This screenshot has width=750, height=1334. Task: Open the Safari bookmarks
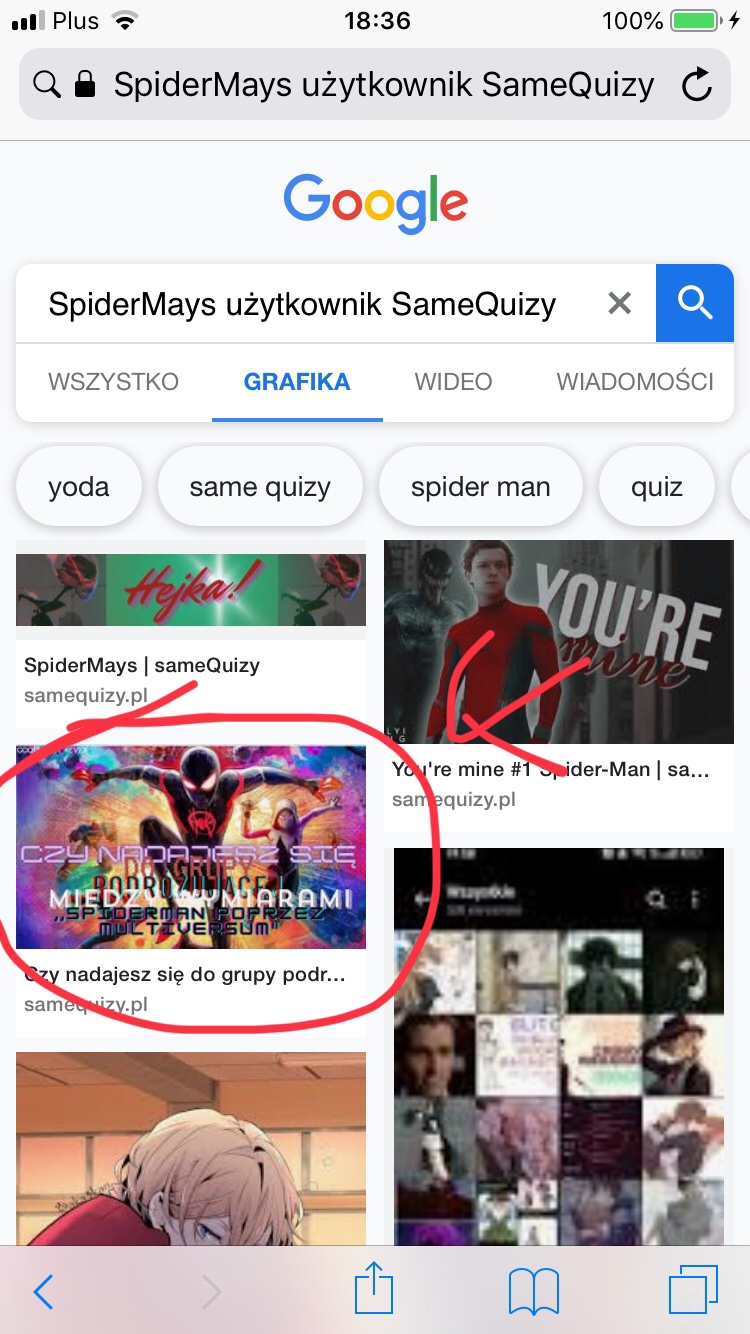pyautogui.click(x=533, y=1291)
